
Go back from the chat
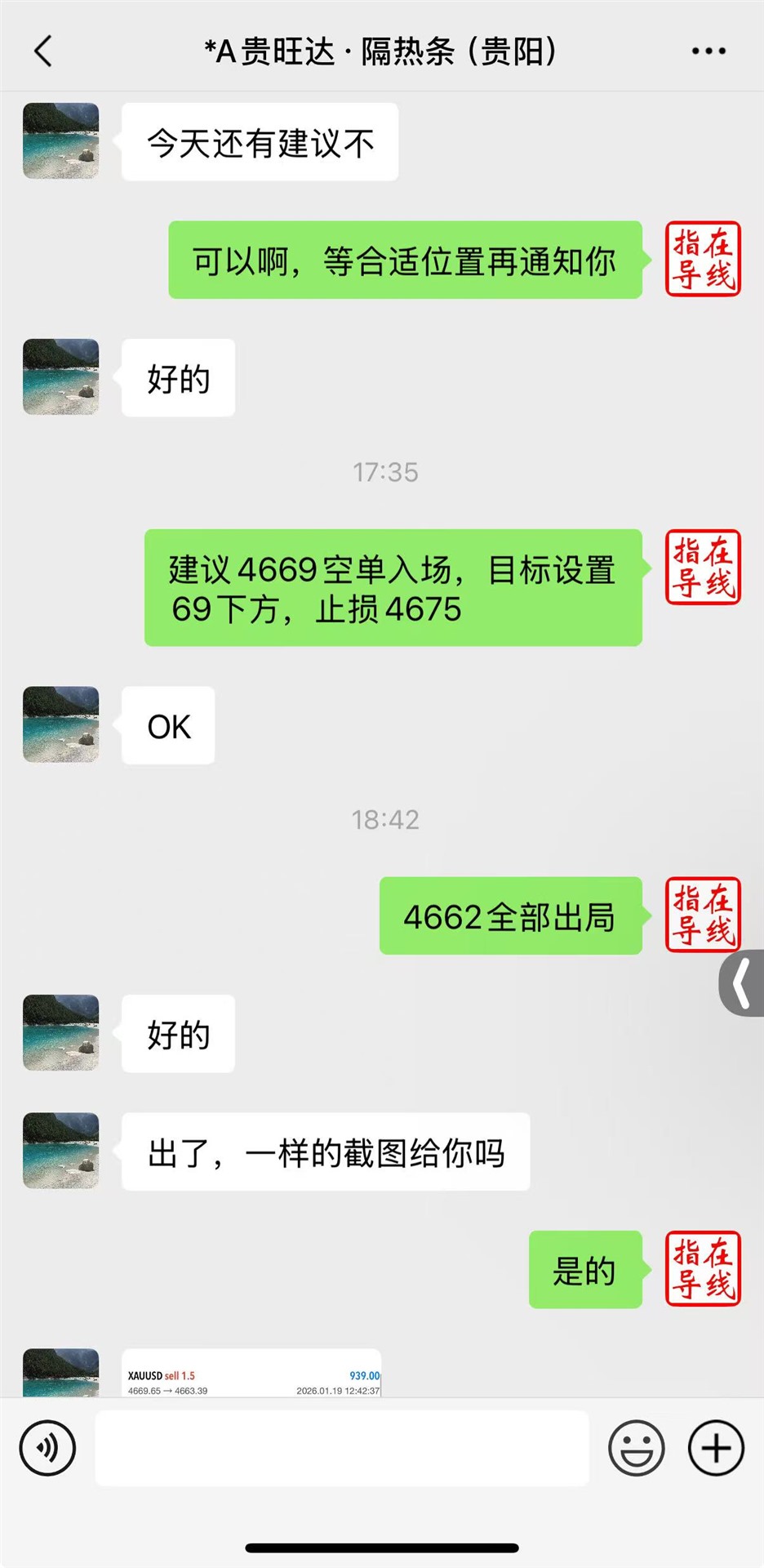(44, 51)
